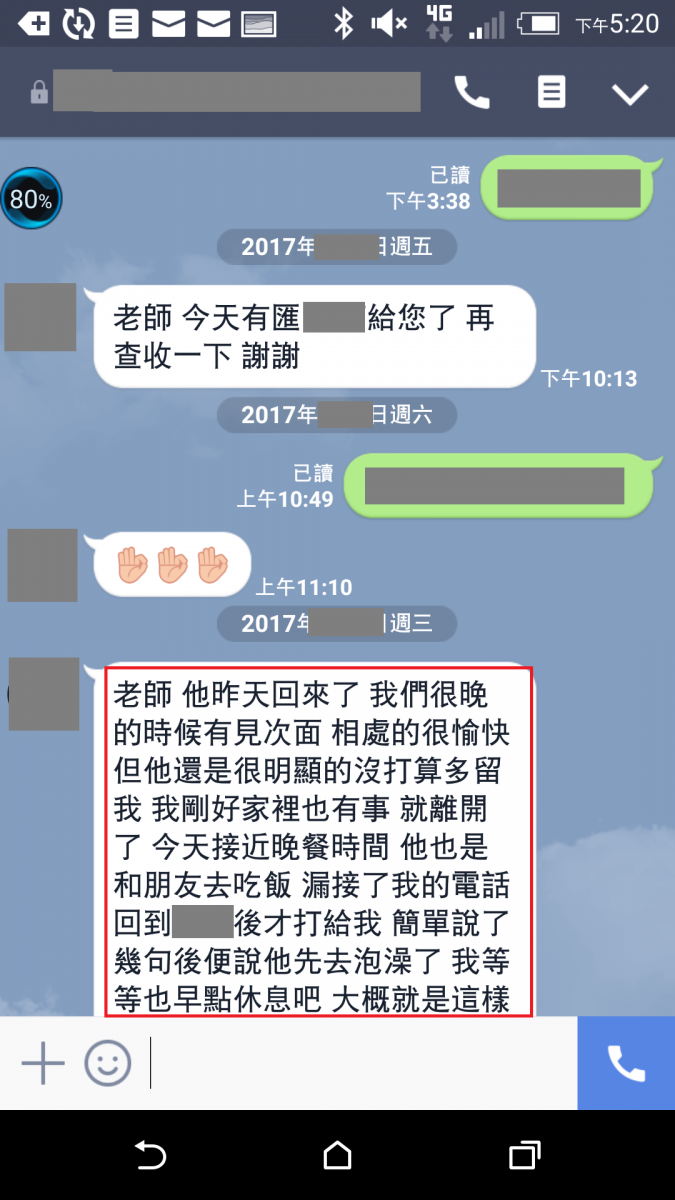Tap the blue call button
The height and width of the screenshot is (1200, 675).
(x=626, y=1064)
